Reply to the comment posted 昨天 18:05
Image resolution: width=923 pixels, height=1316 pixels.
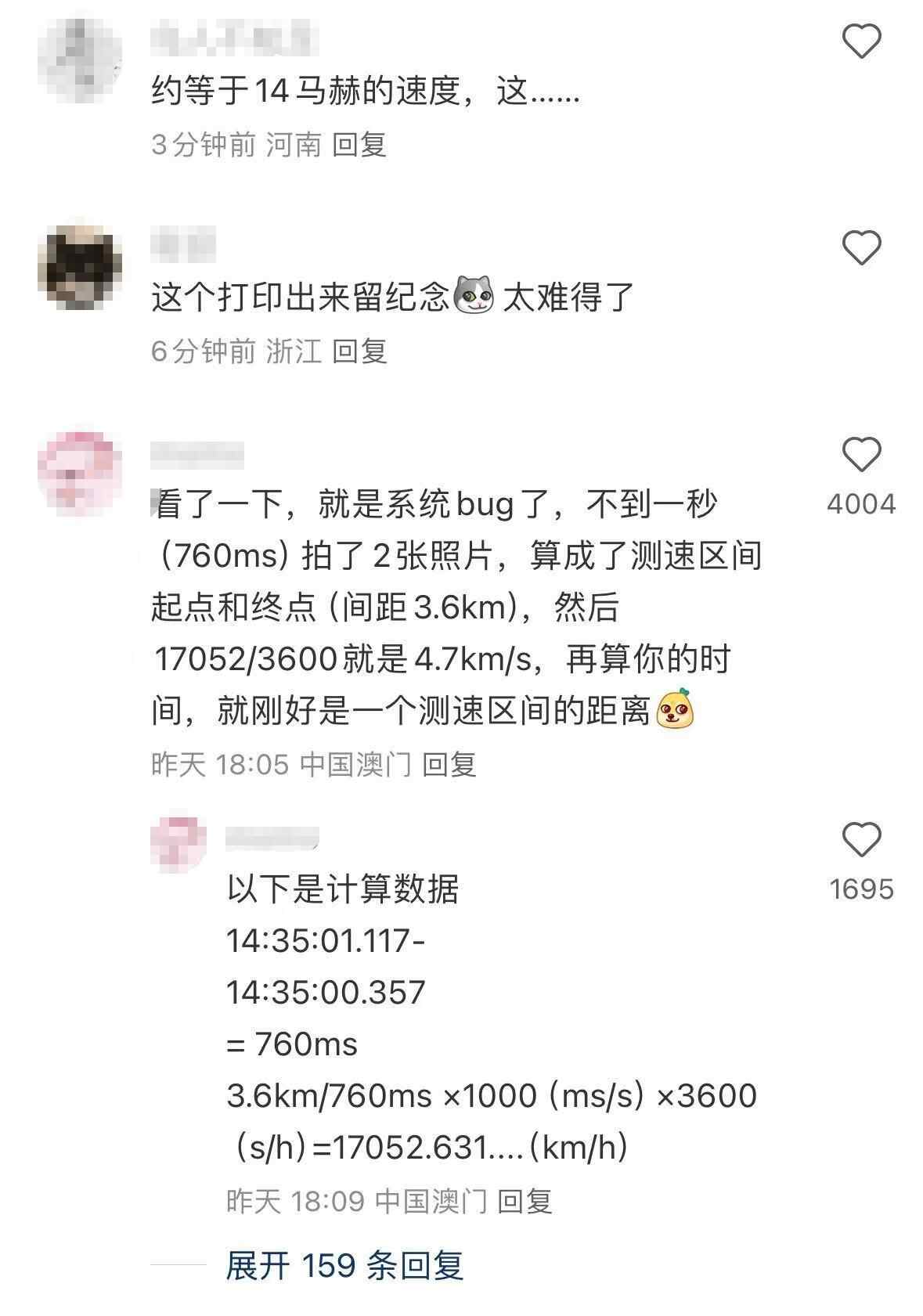[x=449, y=764]
